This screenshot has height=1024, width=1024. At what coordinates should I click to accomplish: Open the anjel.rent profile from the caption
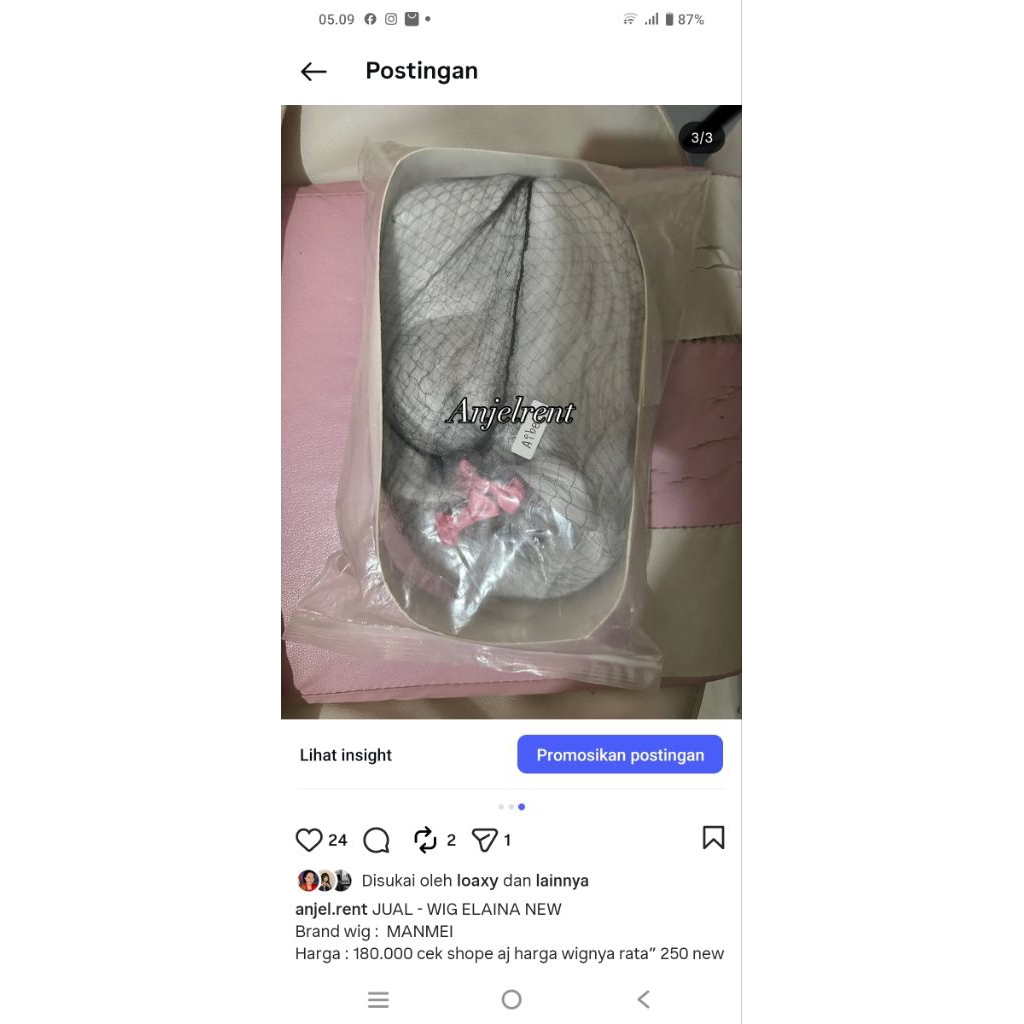coord(331,909)
